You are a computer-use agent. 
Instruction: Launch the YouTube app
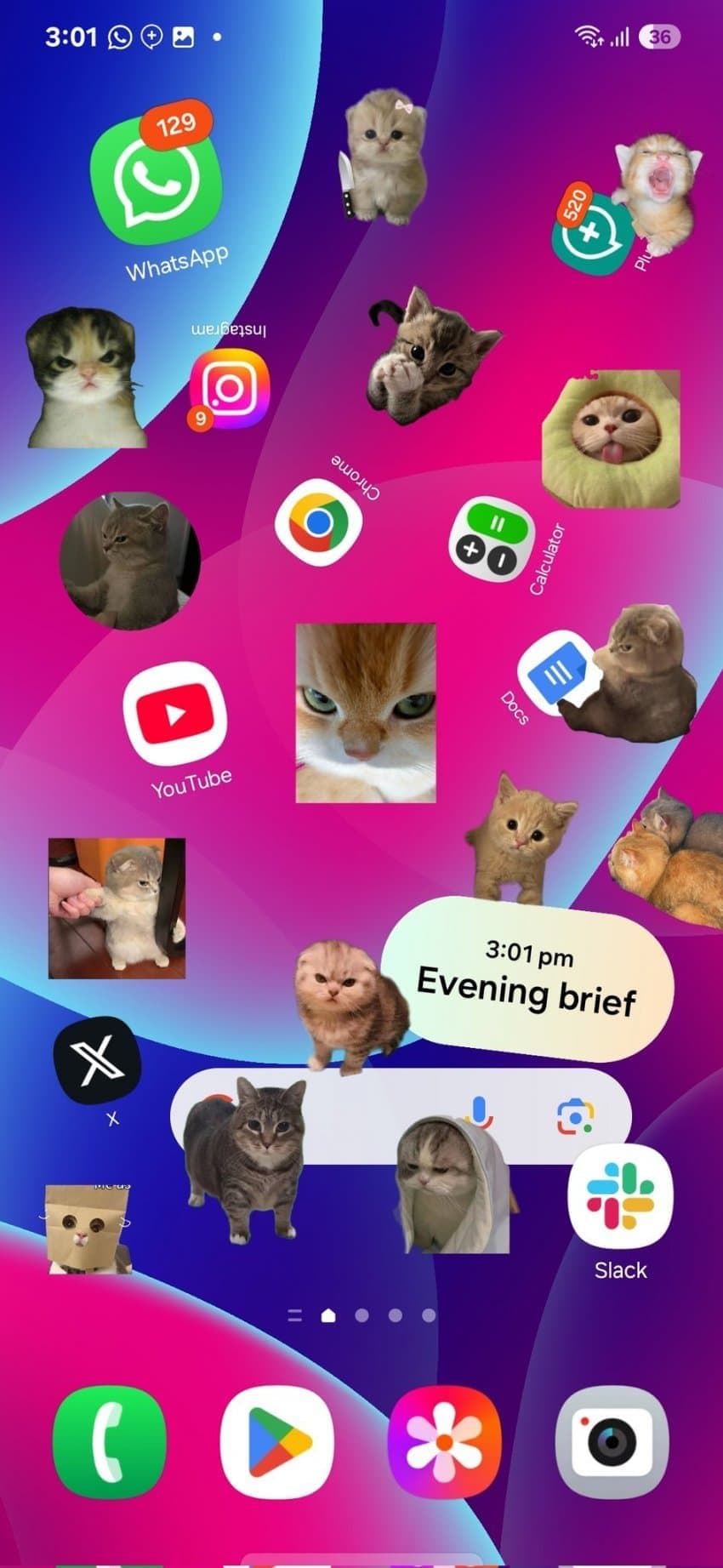(175, 713)
